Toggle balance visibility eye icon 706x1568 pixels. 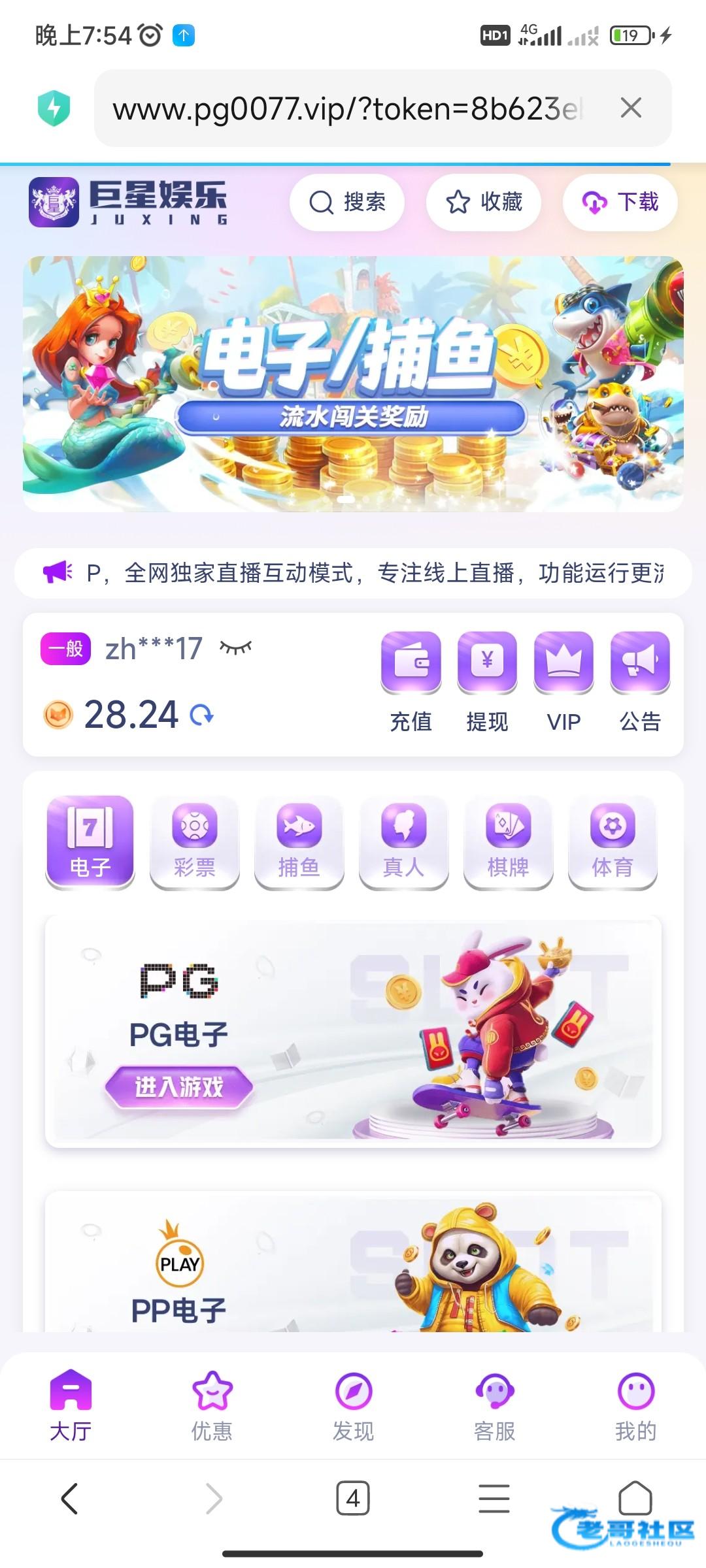(x=235, y=647)
